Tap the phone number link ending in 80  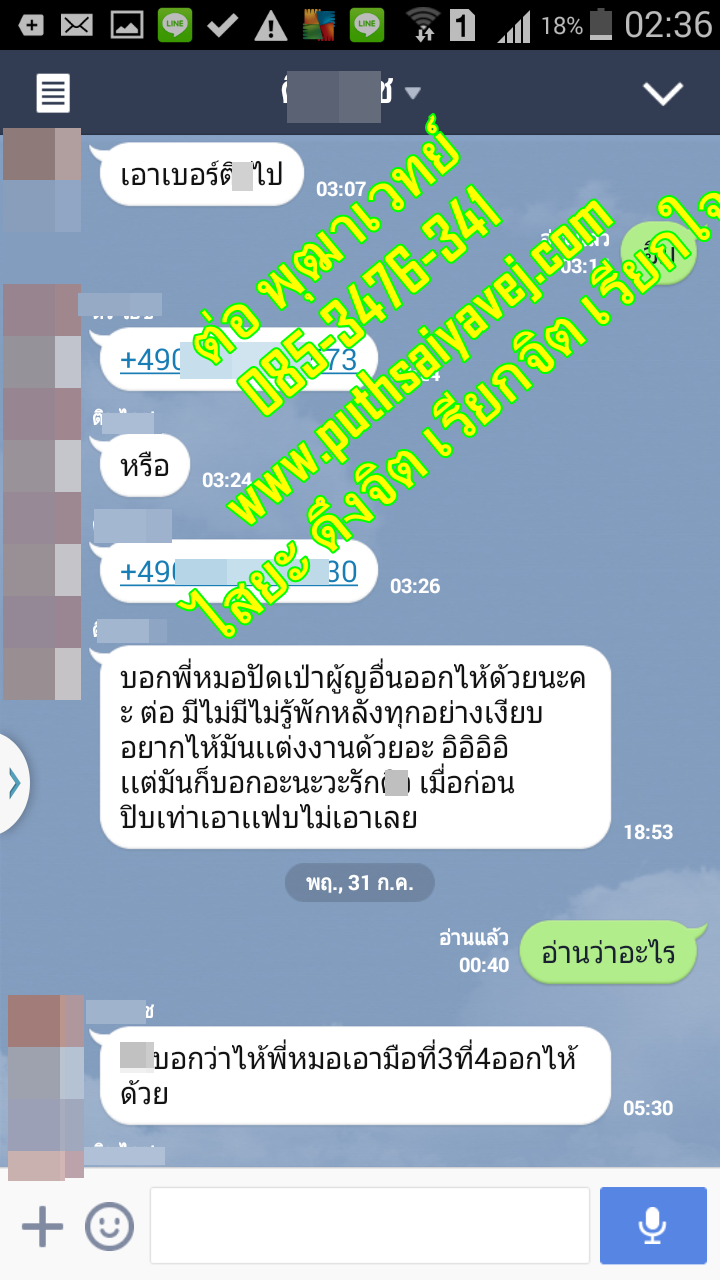click(238, 571)
